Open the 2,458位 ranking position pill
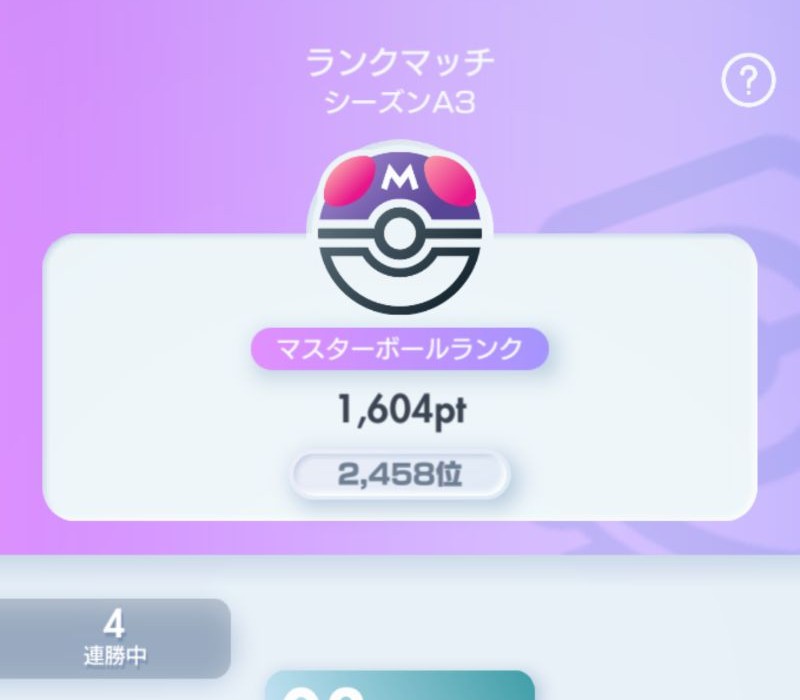Viewport: 800px width, 700px height. click(400, 475)
